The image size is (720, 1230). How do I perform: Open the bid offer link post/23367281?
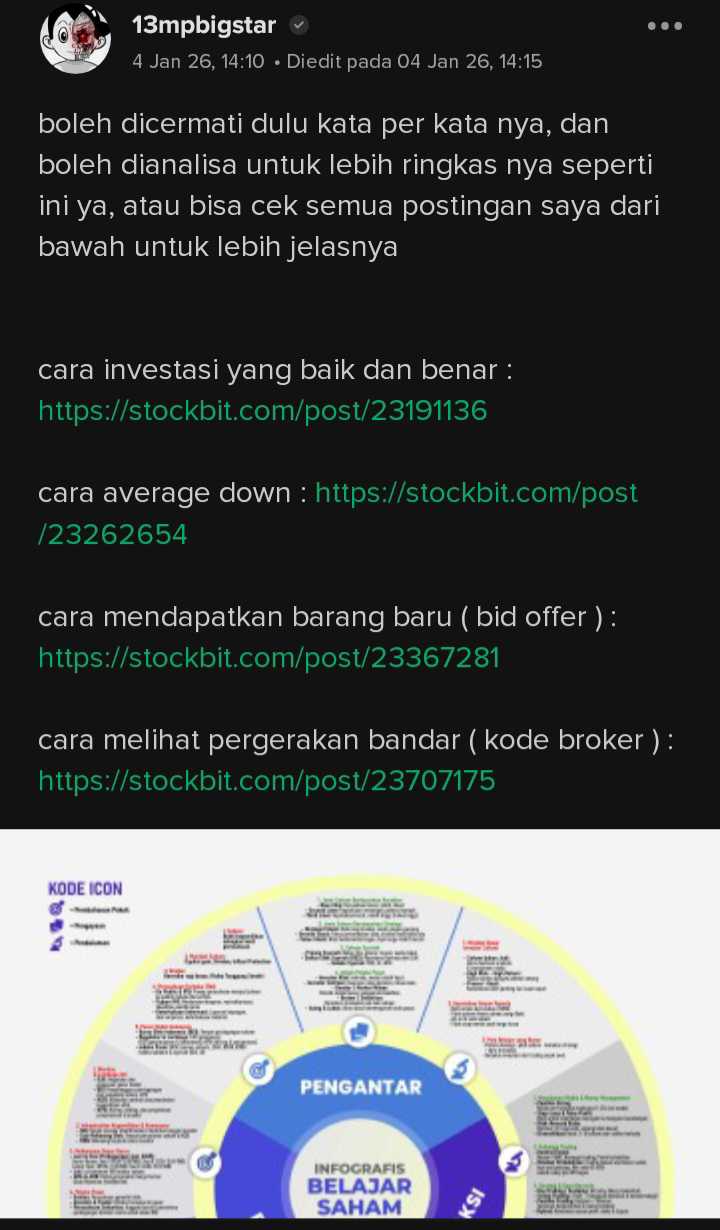(x=268, y=657)
